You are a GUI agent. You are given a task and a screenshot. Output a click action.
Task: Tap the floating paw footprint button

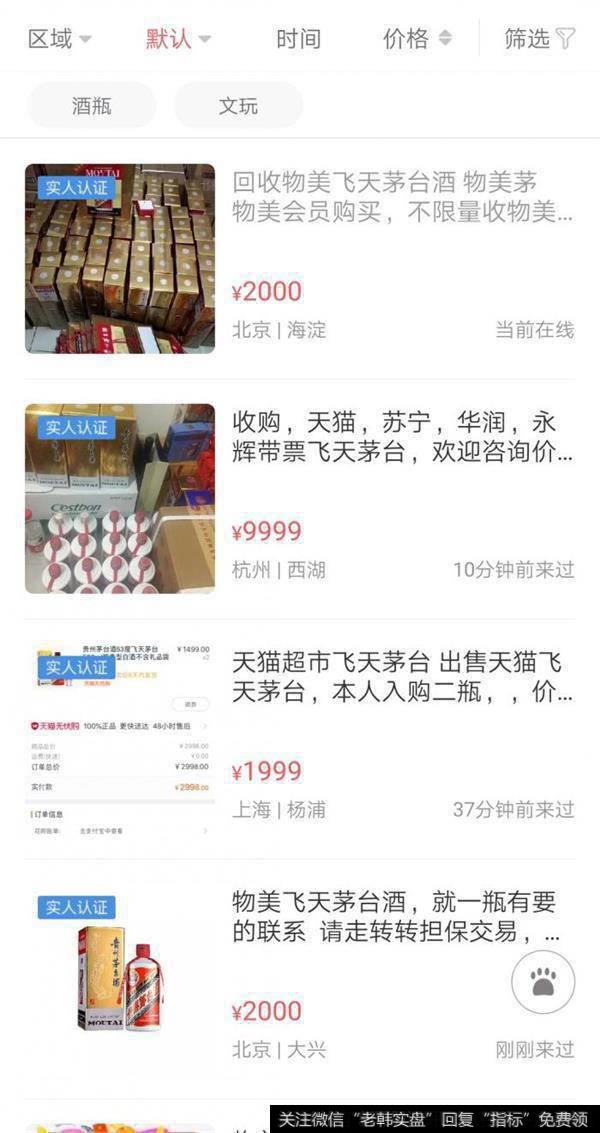point(543,983)
